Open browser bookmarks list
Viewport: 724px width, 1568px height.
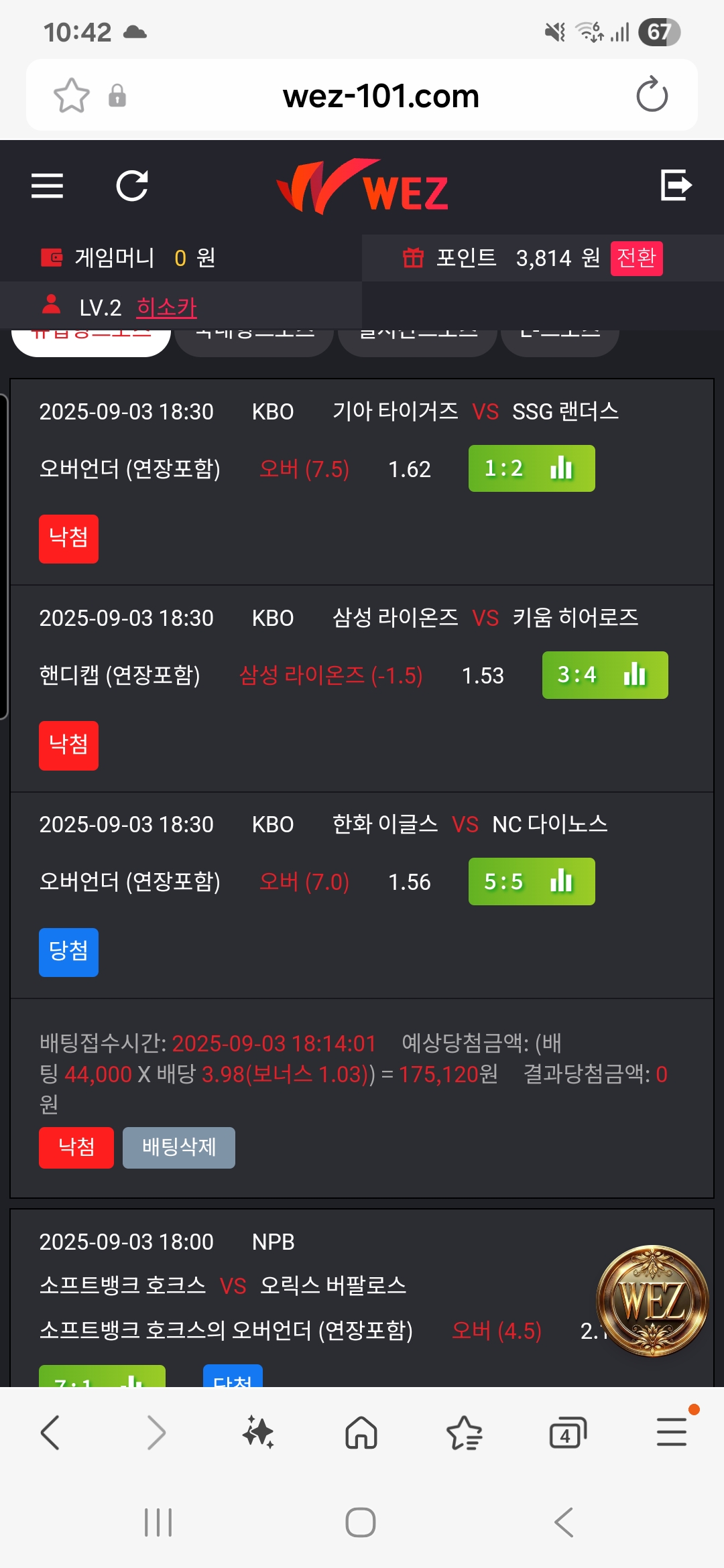coord(464,1433)
